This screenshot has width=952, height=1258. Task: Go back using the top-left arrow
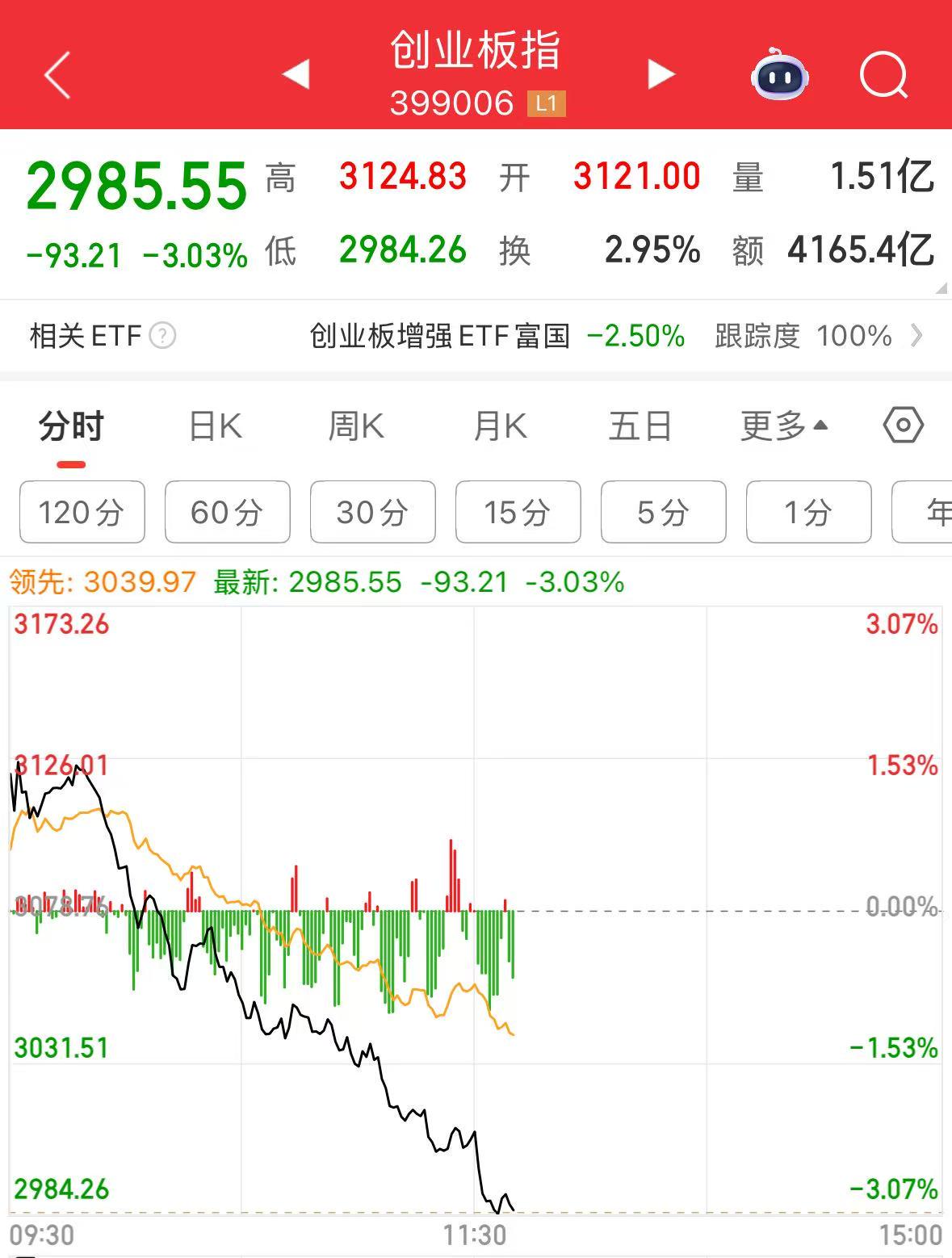coord(57,75)
